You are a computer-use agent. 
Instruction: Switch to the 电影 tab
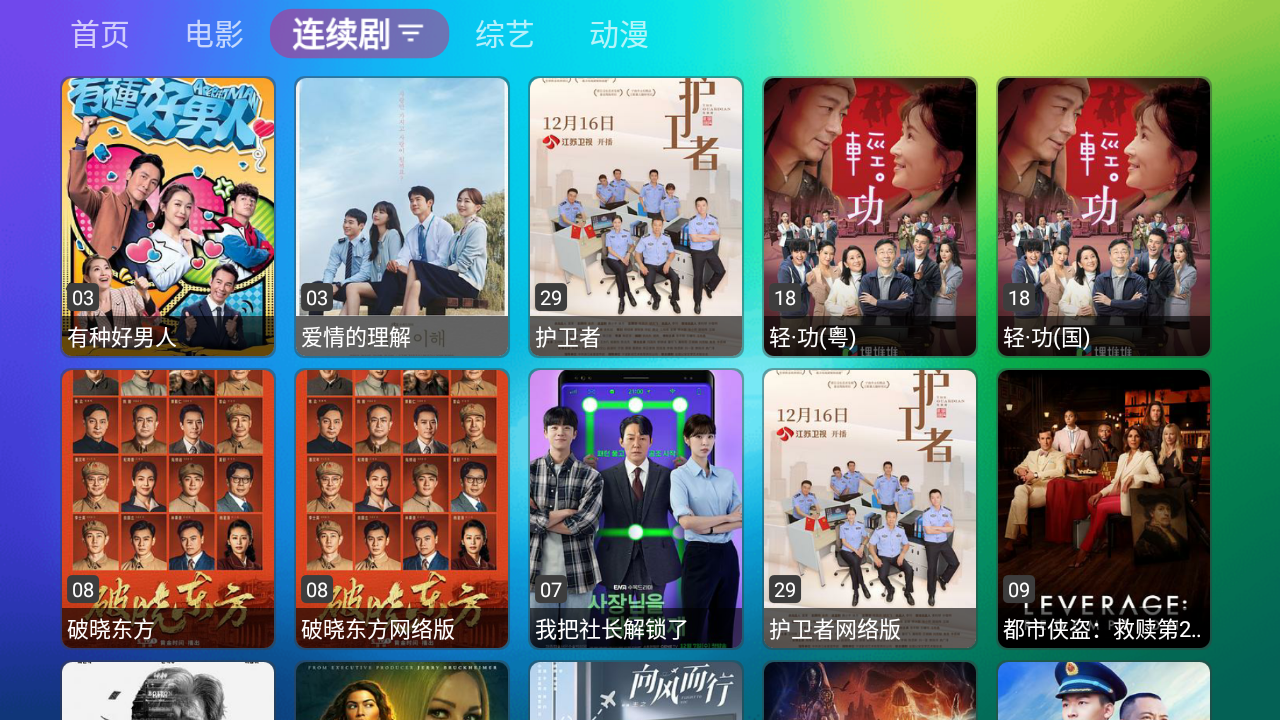[x=215, y=35]
